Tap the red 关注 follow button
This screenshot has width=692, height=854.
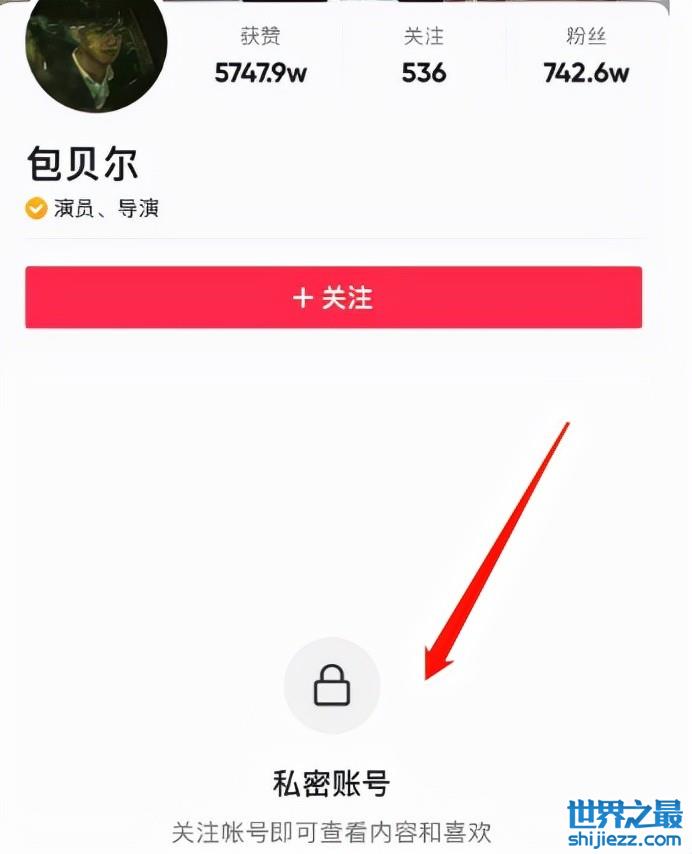tap(333, 297)
